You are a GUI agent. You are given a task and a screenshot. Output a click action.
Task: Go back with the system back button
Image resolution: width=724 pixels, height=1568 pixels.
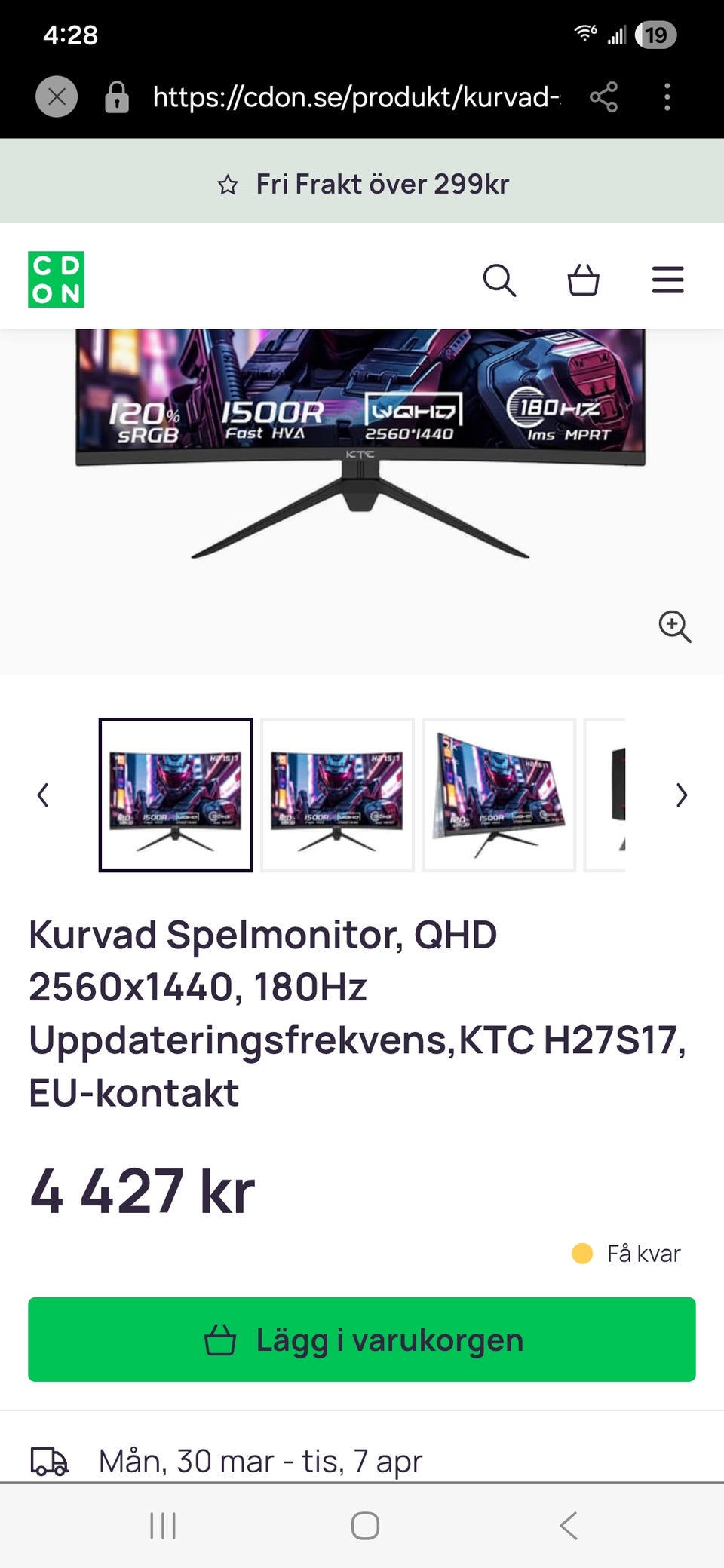pos(569,1526)
